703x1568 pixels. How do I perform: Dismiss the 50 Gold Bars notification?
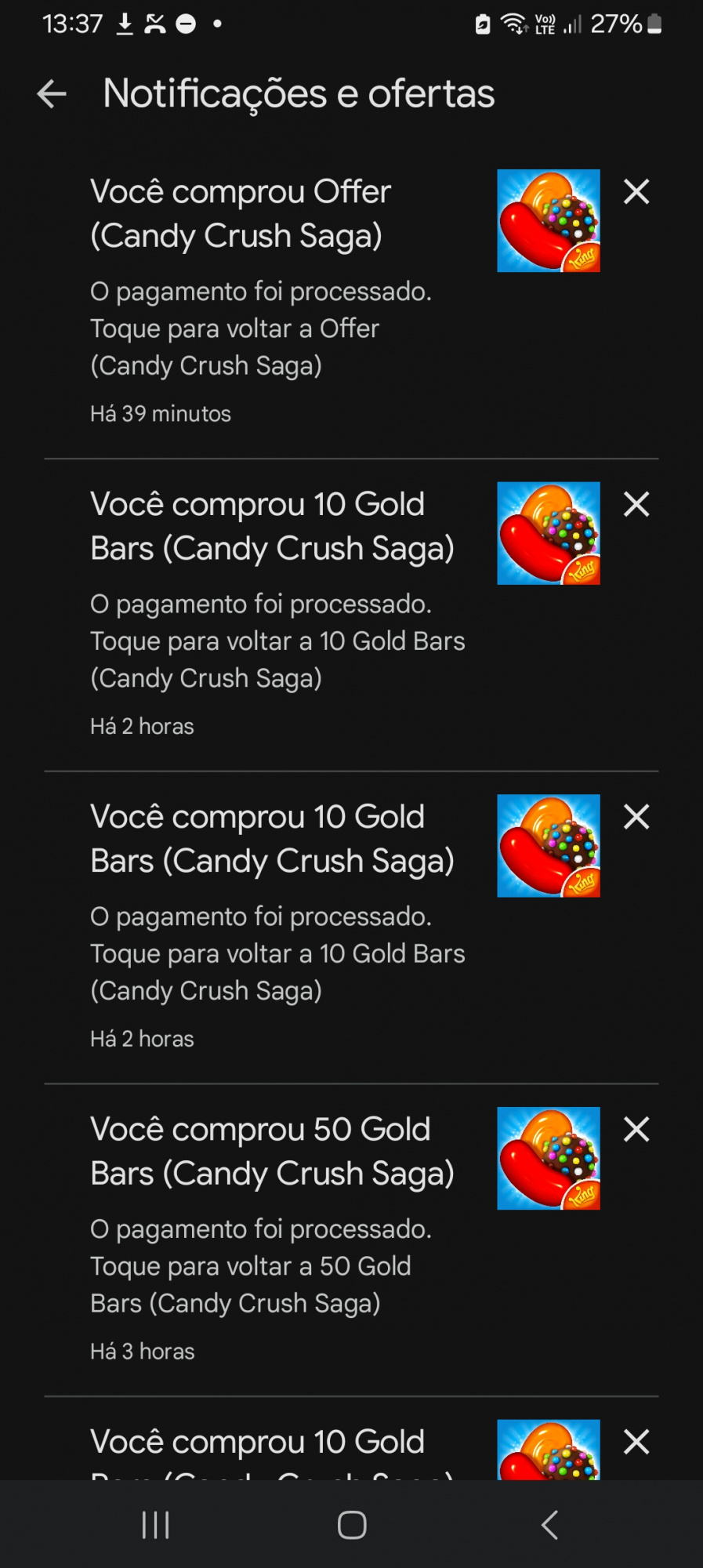pyautogui.click(x=636, y=1130)
